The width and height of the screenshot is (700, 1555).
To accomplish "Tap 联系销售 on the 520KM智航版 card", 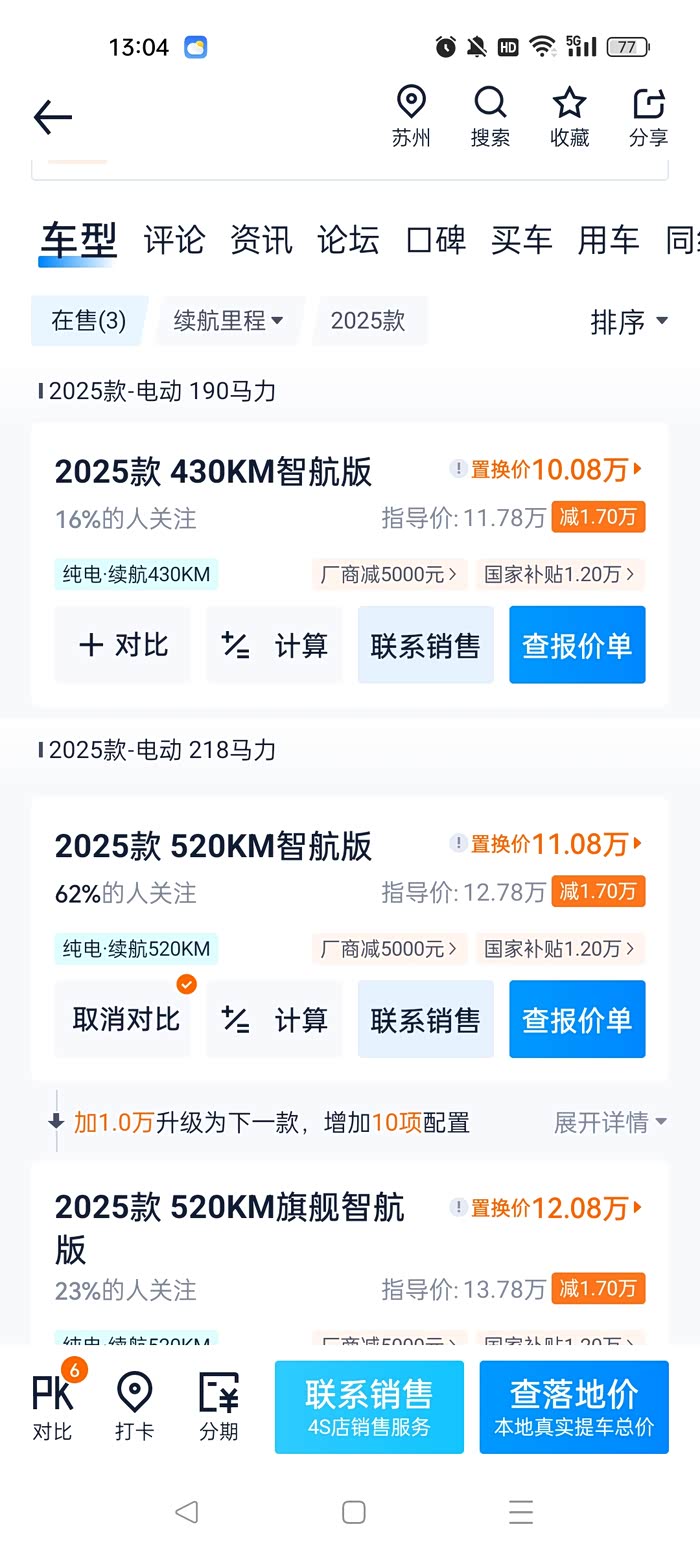I will coord(425,1019).
